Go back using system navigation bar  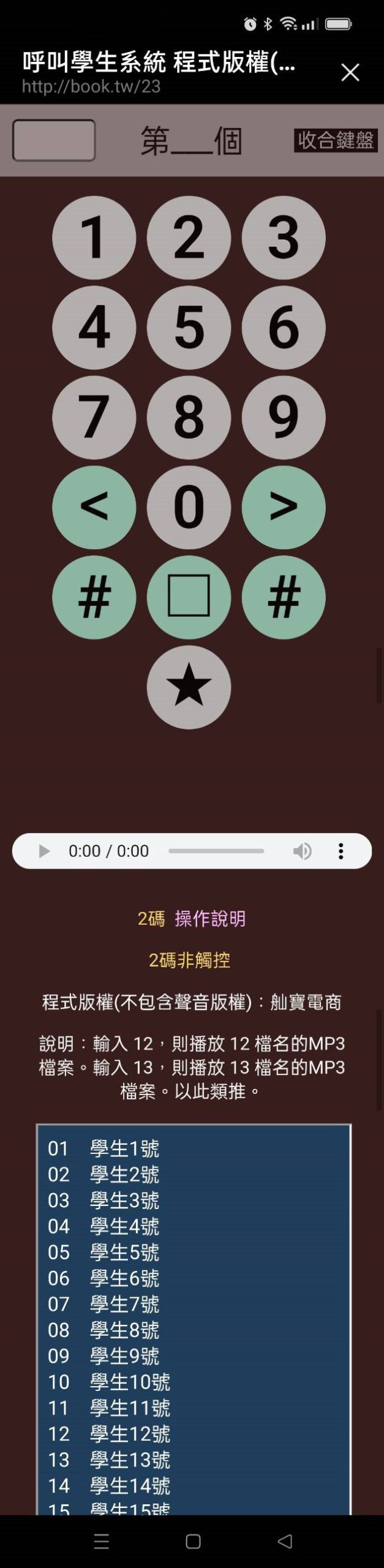pyautogui.click(x=284, y=1541)
